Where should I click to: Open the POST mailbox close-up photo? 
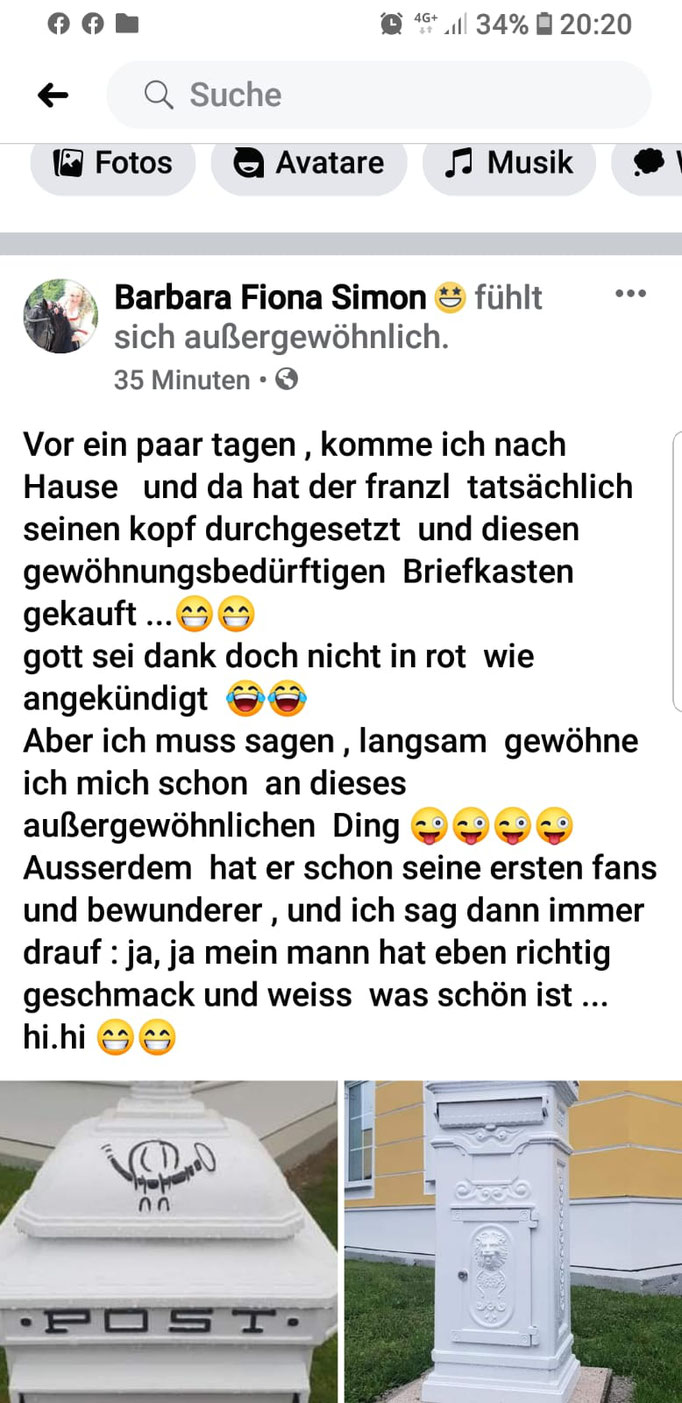(x=168, y=1240)
